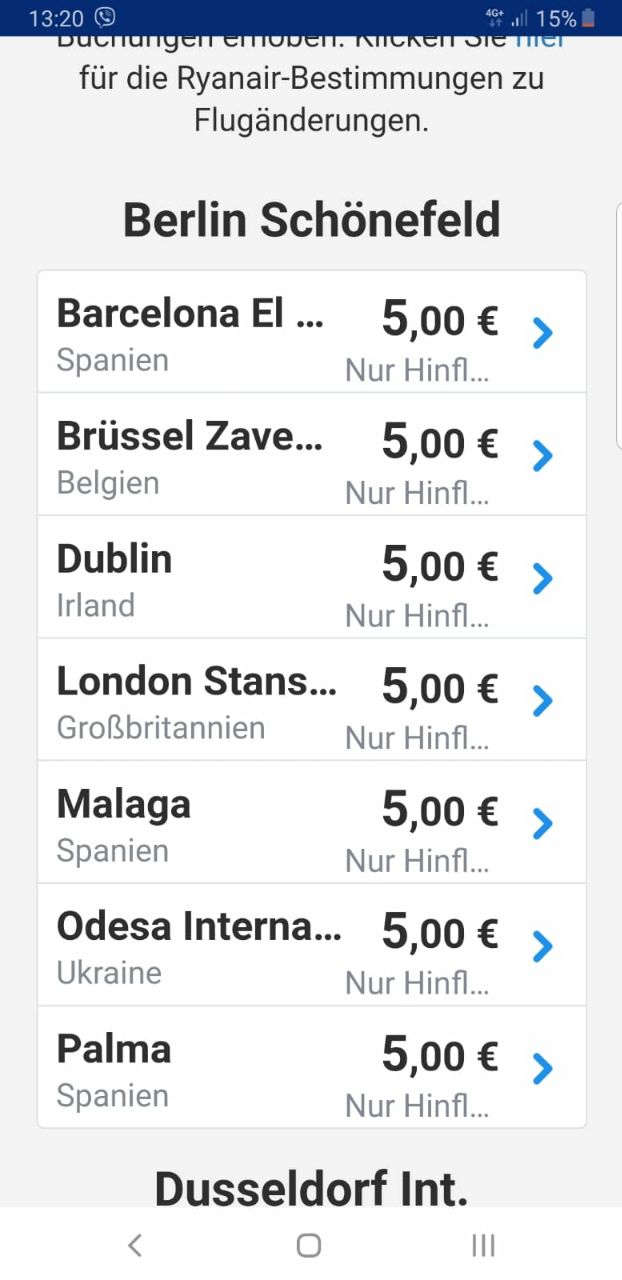Image resolution: width=622 pixels, height=1280 pixels.
Task: Open the Malaga flight for 5,00 €
Action: [x=311, y=822]
